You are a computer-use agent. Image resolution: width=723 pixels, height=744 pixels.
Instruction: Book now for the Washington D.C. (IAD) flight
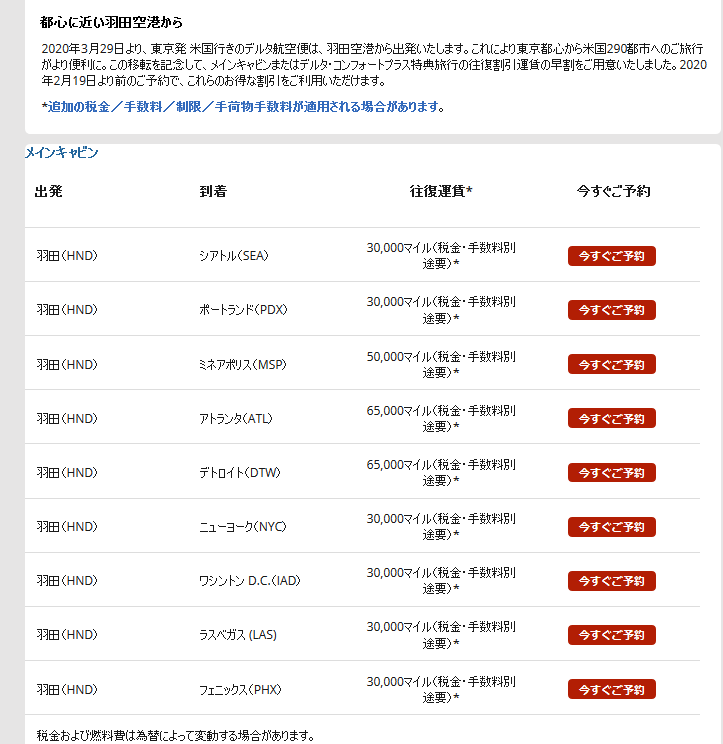[611, 581]
